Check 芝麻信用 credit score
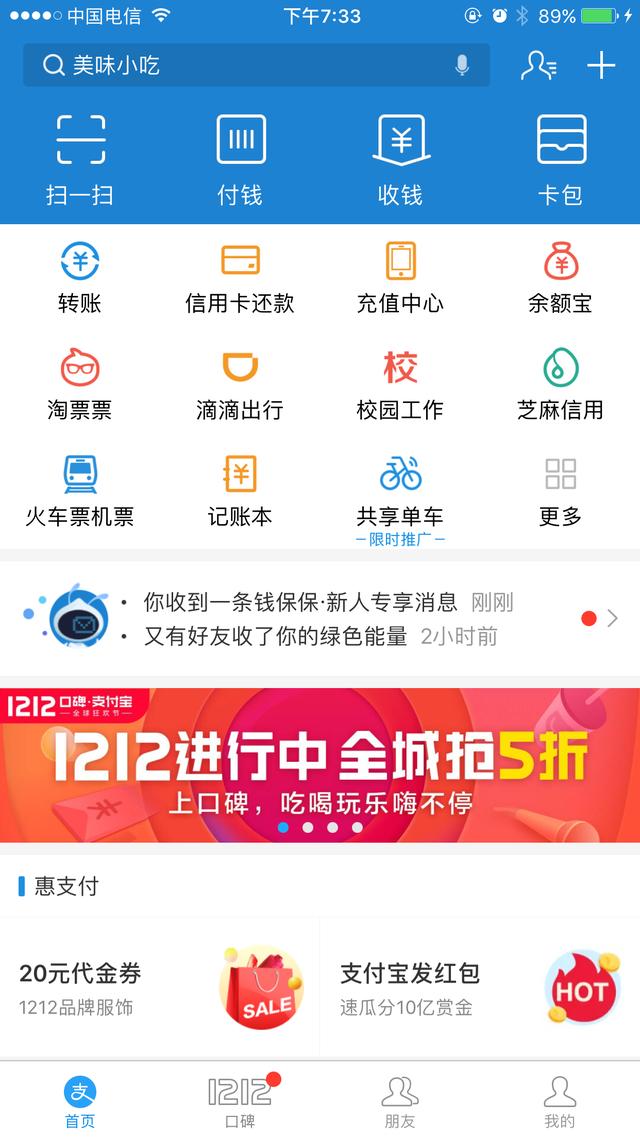The height and width of the screenshot is (1138, 640). pos(560,384)
